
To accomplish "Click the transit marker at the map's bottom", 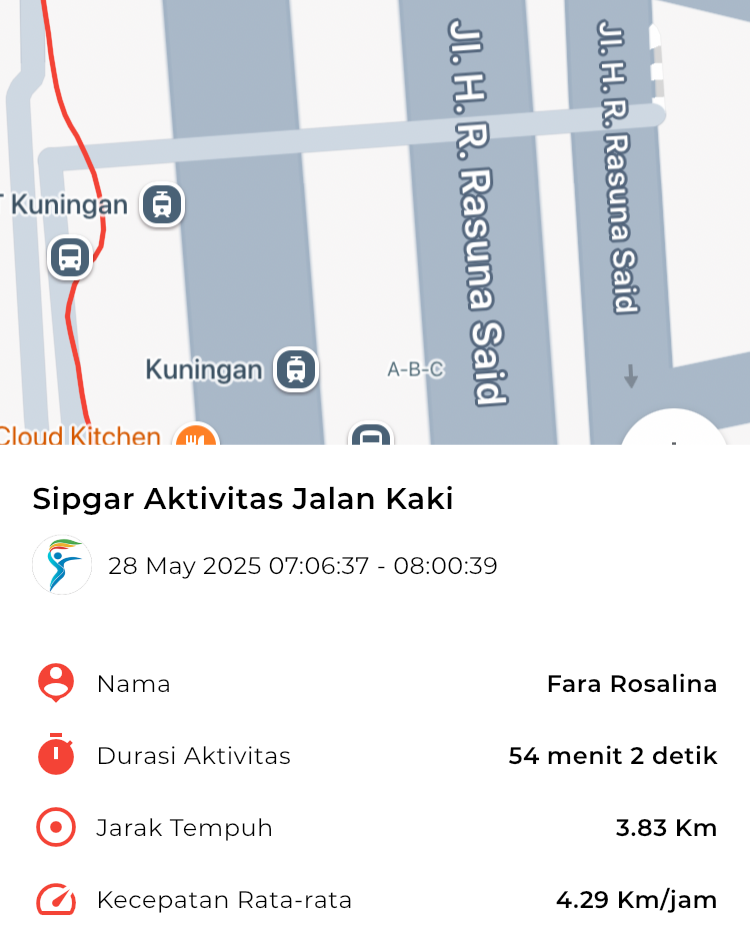I will 372,437.
